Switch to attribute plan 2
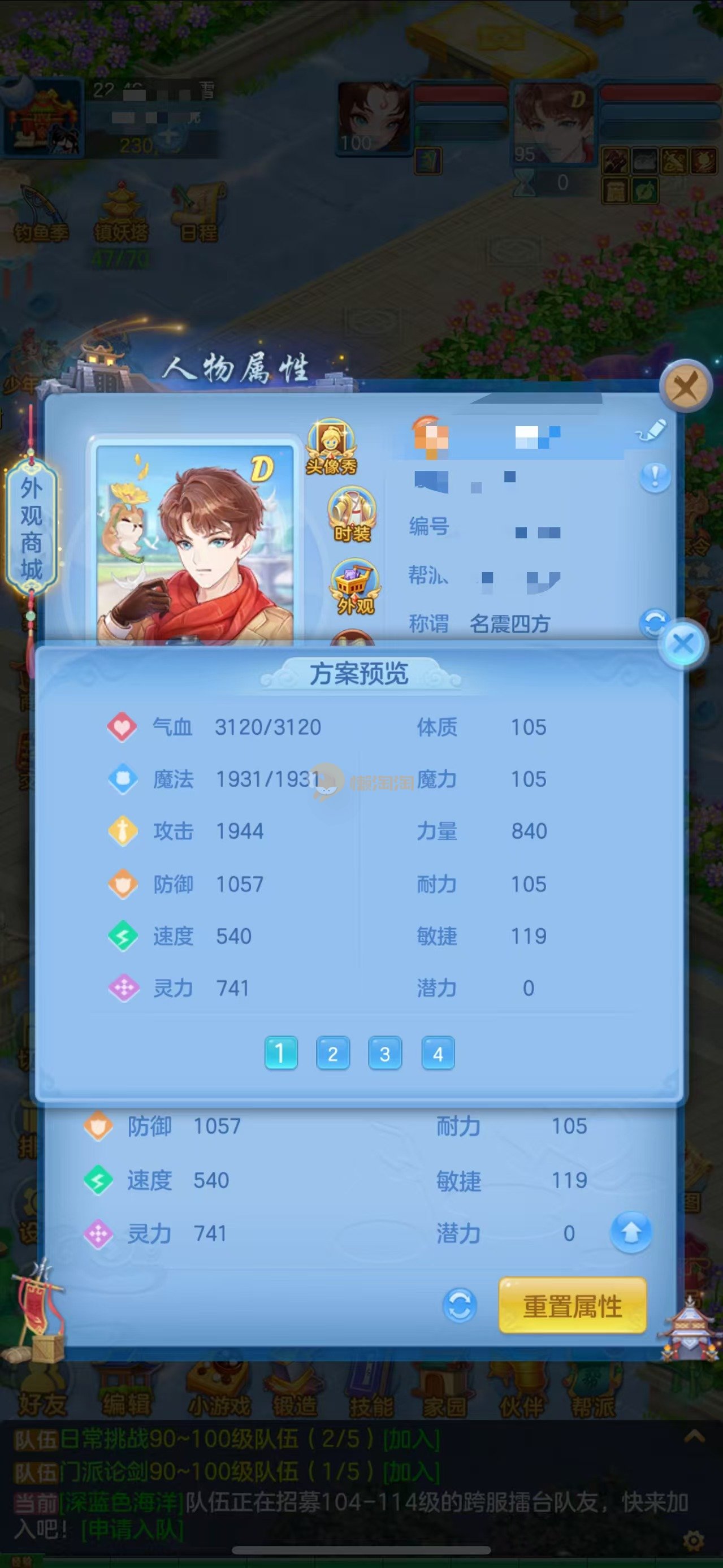The image size is (723, 1568). pos(333,1053)
